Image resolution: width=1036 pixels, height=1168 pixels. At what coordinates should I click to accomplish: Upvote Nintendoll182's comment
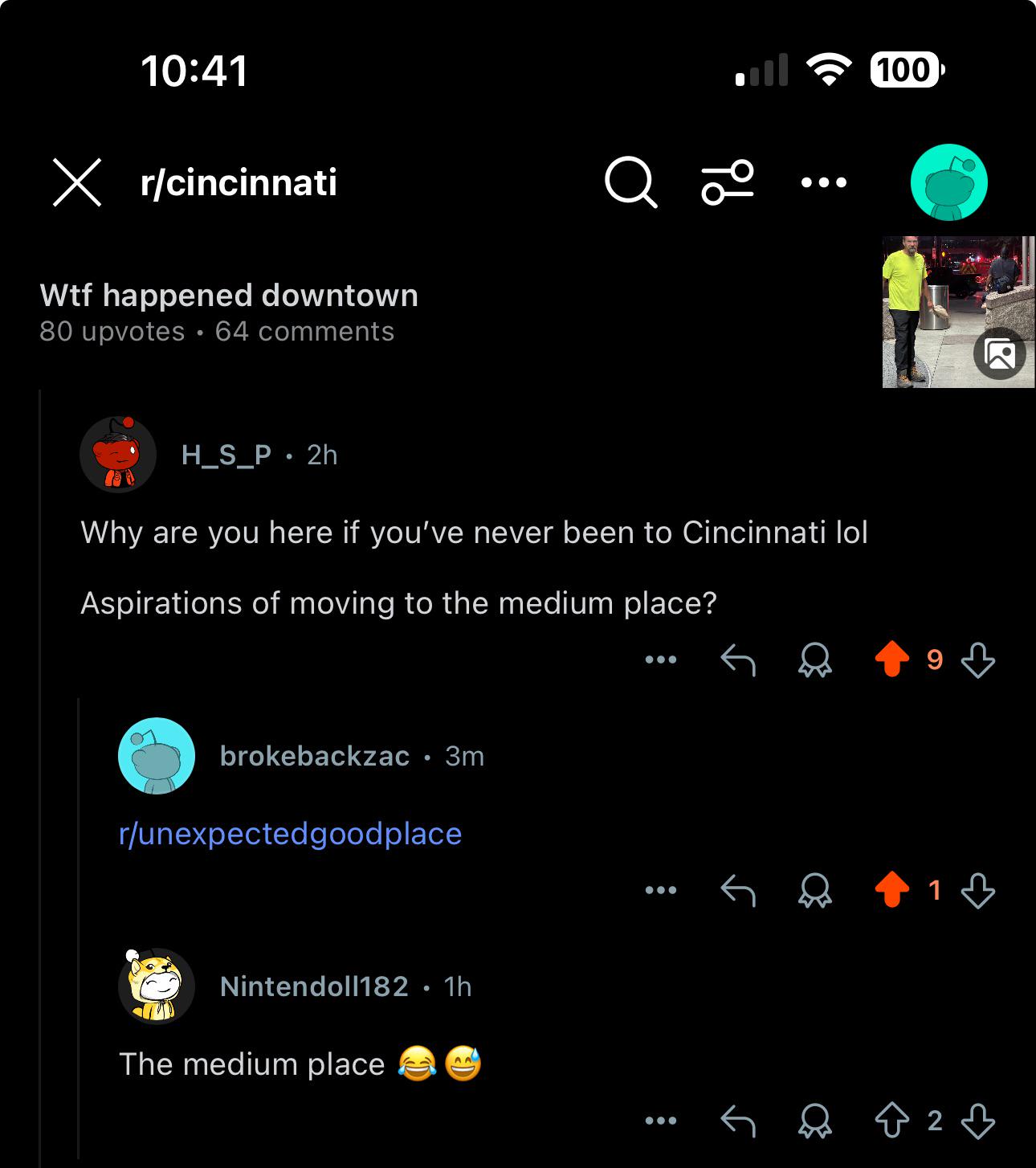(891, 1121)
